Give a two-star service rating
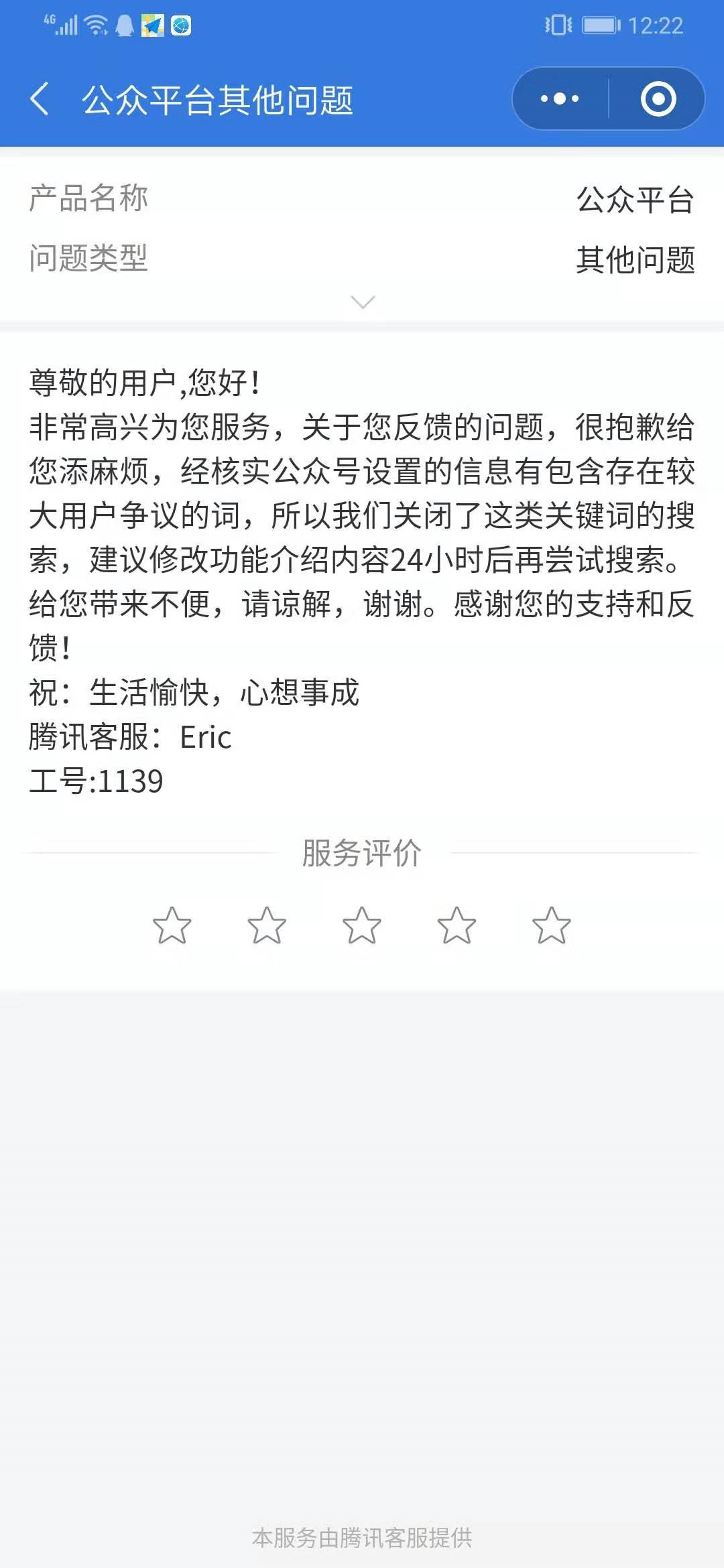Viewport: 724px width, 1568px height. click(x=267, y=925)
